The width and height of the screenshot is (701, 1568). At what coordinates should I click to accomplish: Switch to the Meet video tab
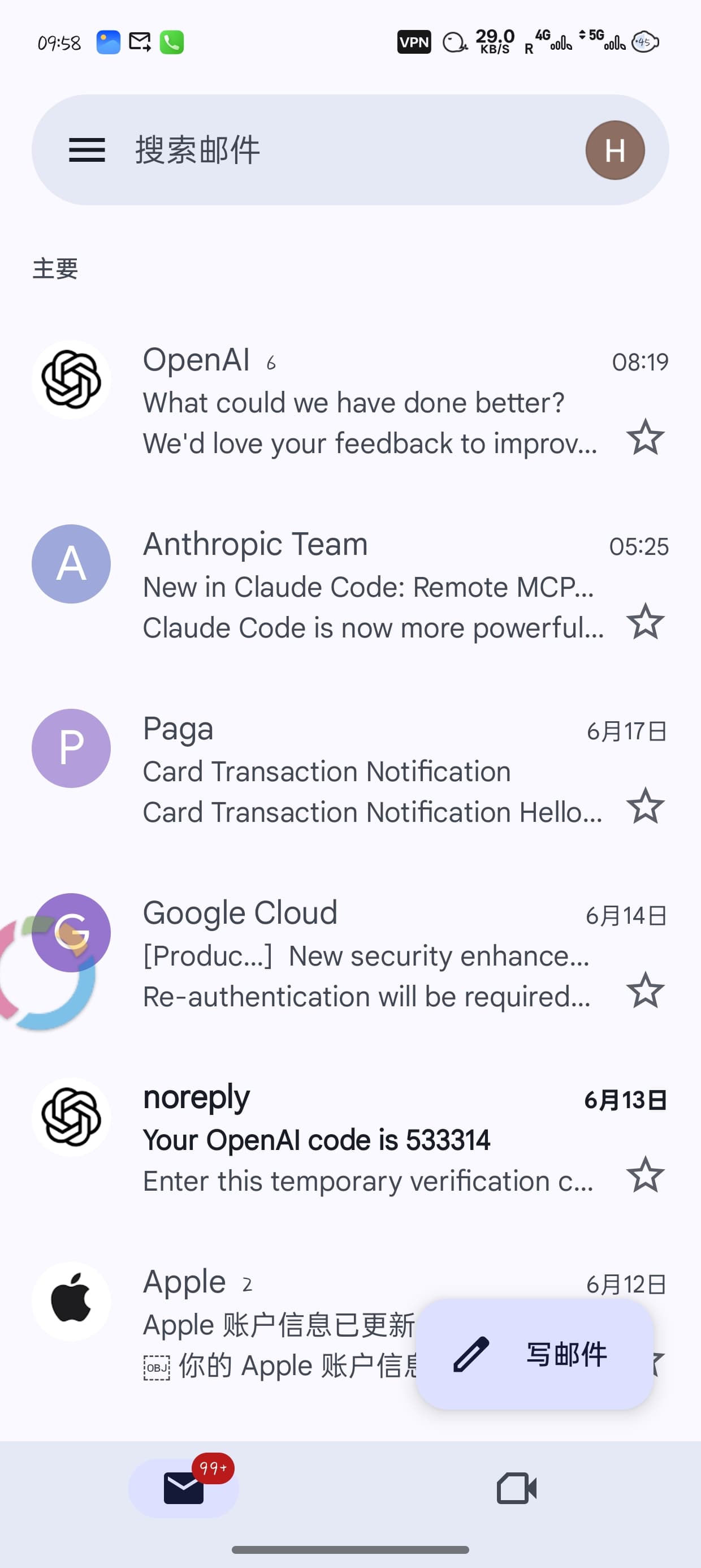click(517, 1488)
